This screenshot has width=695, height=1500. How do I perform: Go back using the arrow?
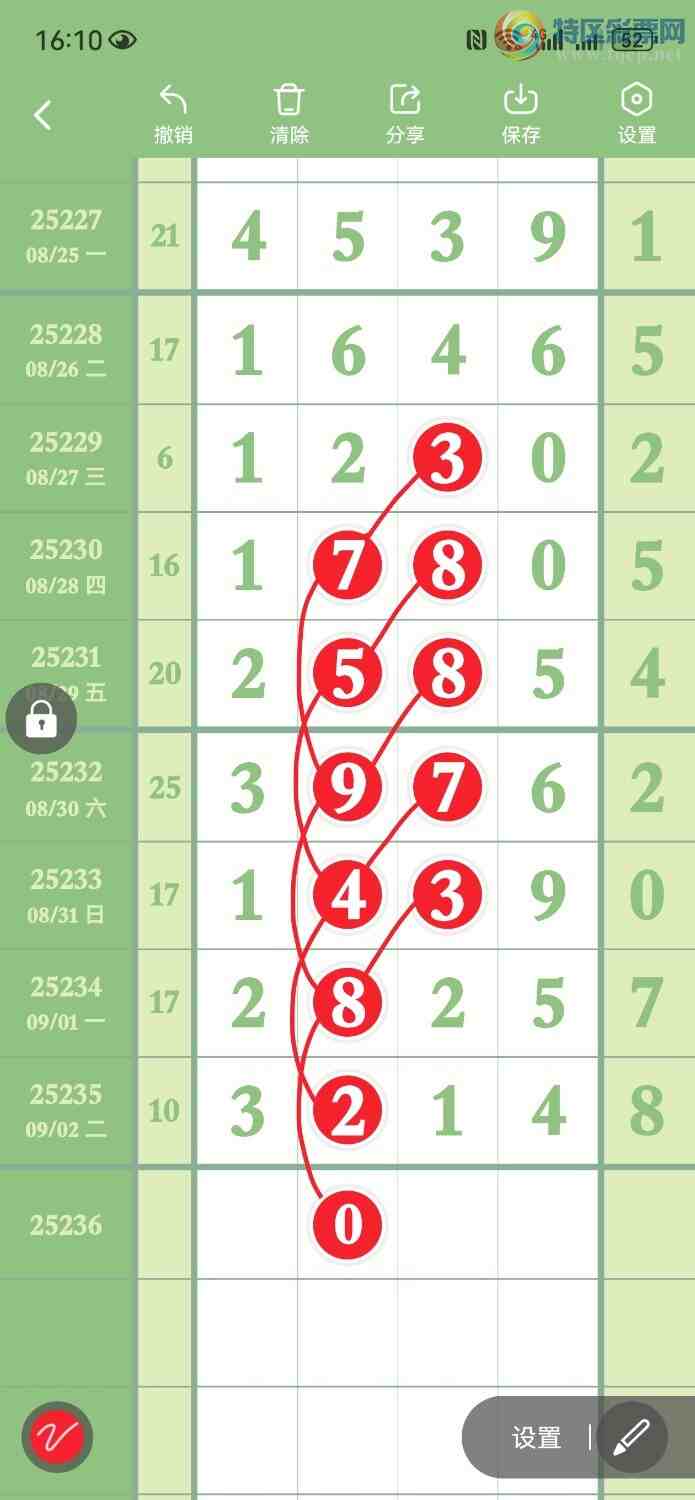(x=42, y=116)
